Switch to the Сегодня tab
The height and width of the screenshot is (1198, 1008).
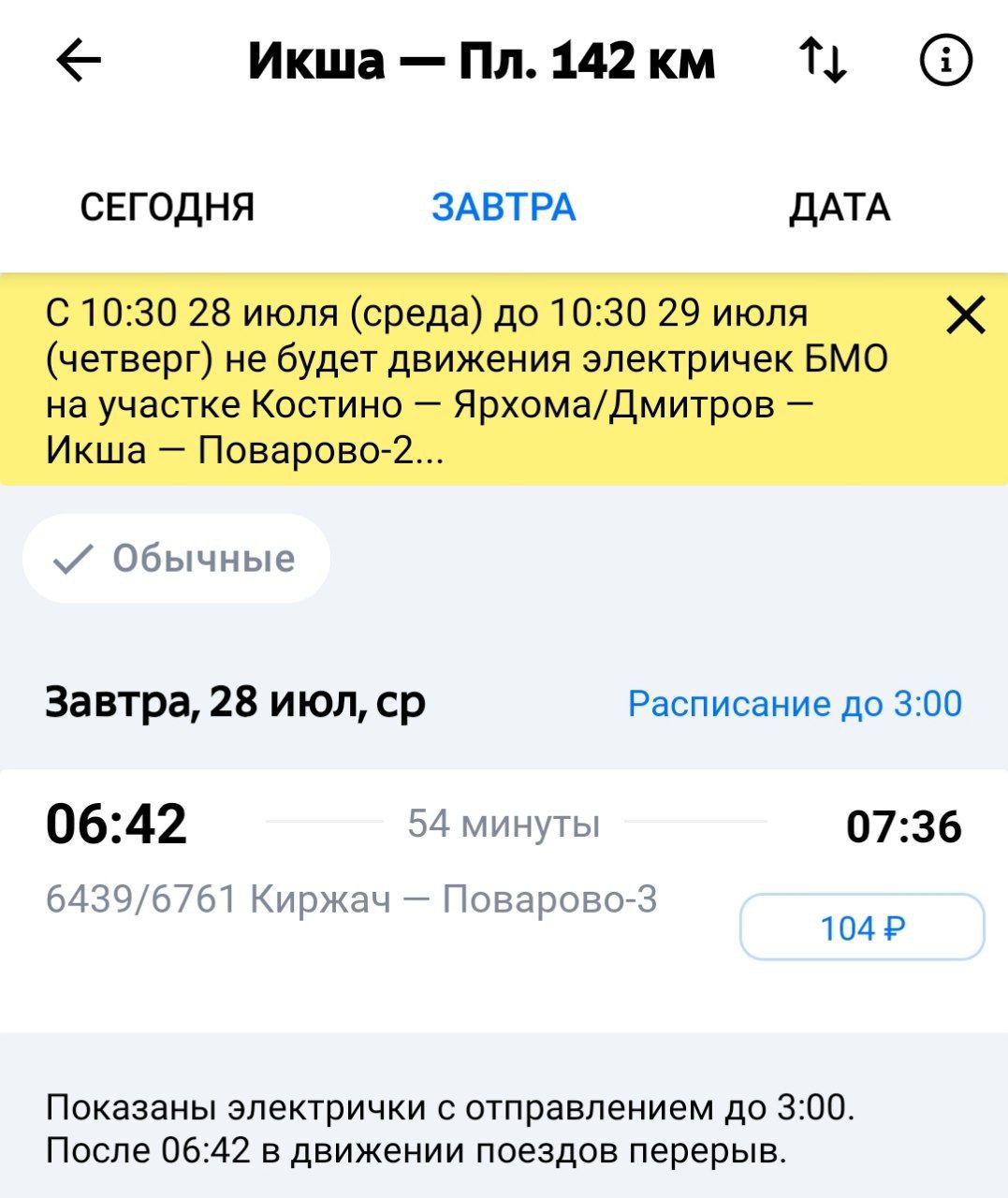168,207
